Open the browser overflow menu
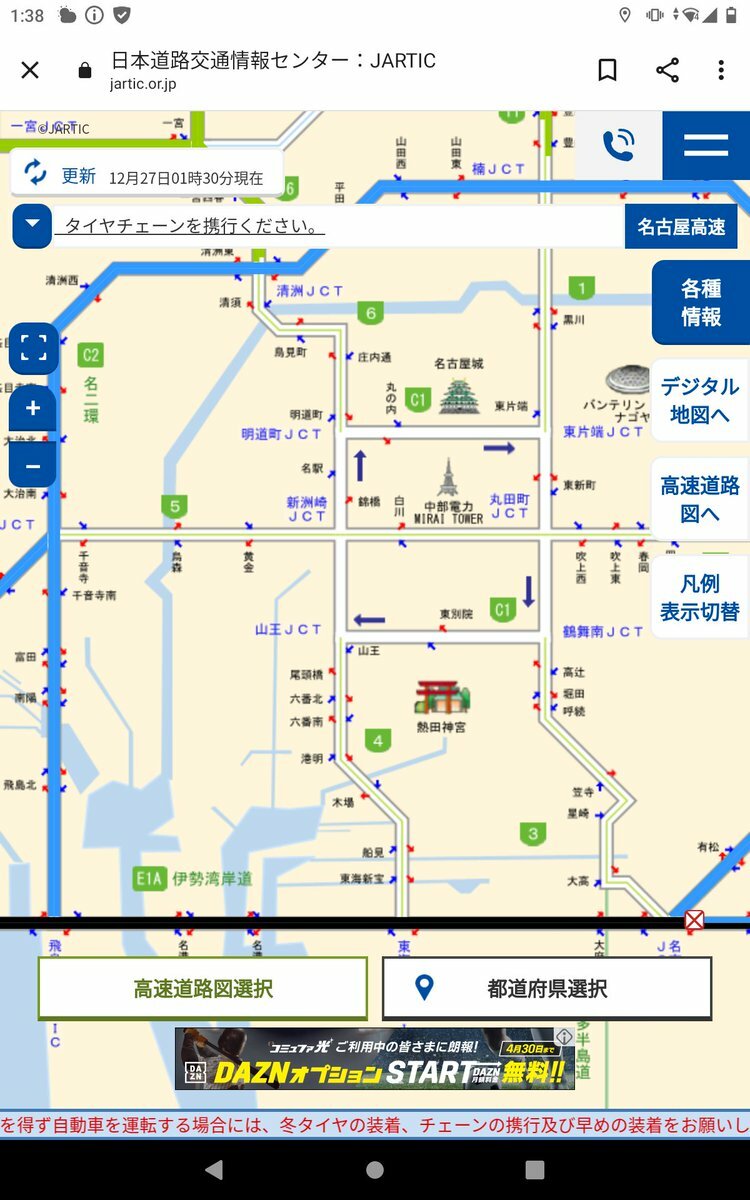Screen dimensions: 750x1200 point(721,70)
